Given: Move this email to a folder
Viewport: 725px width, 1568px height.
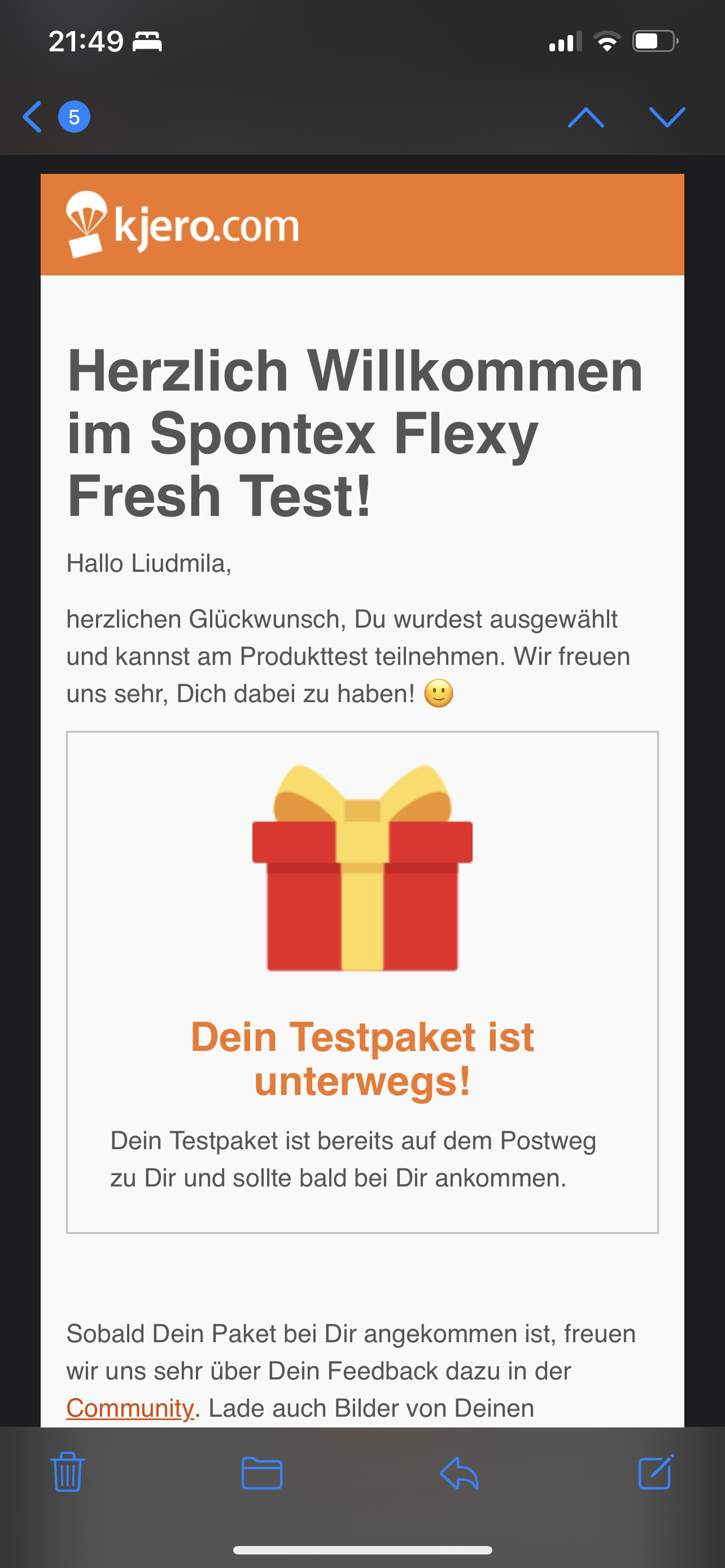Looking at the screenshot, I should pyautogui.click(x=262, y=1473).
